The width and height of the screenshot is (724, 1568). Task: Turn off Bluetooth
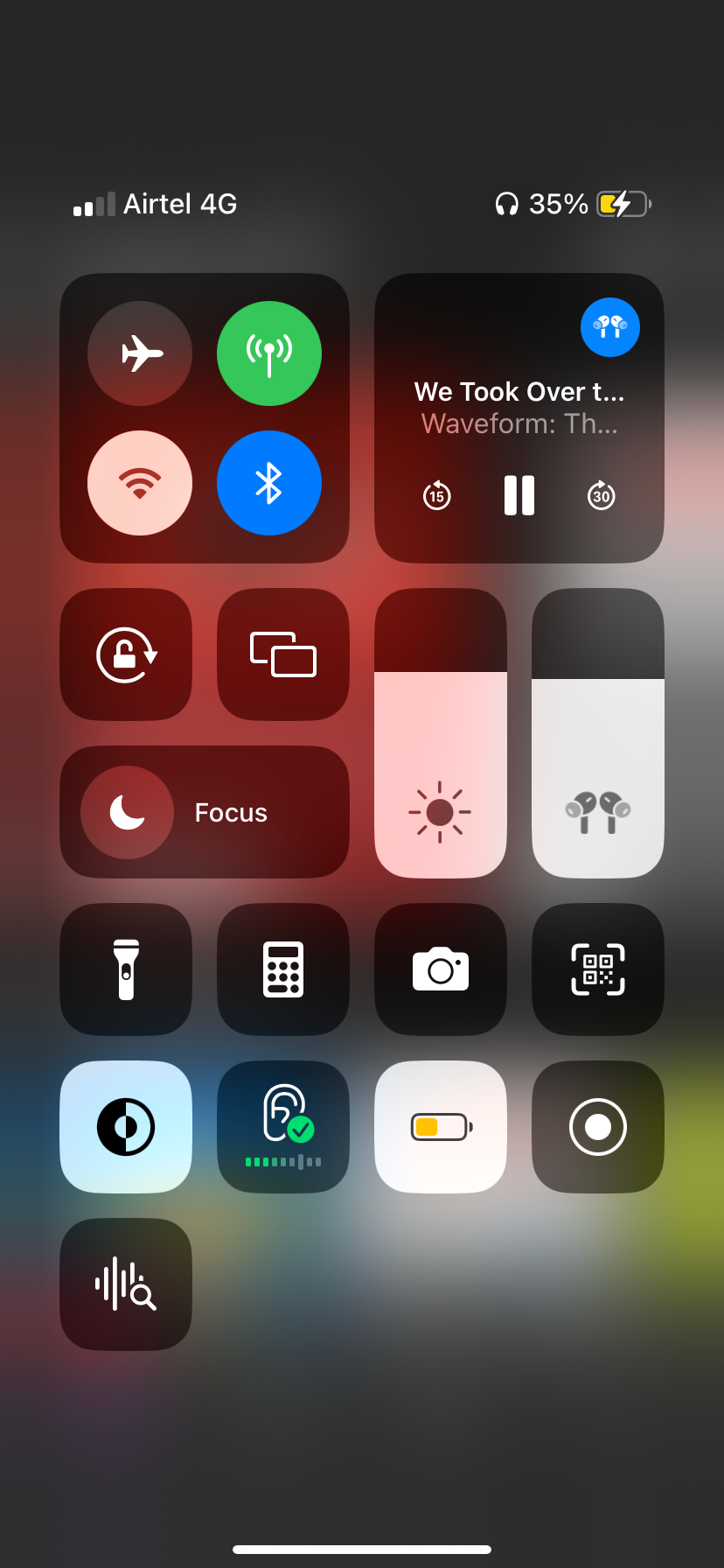269,483
